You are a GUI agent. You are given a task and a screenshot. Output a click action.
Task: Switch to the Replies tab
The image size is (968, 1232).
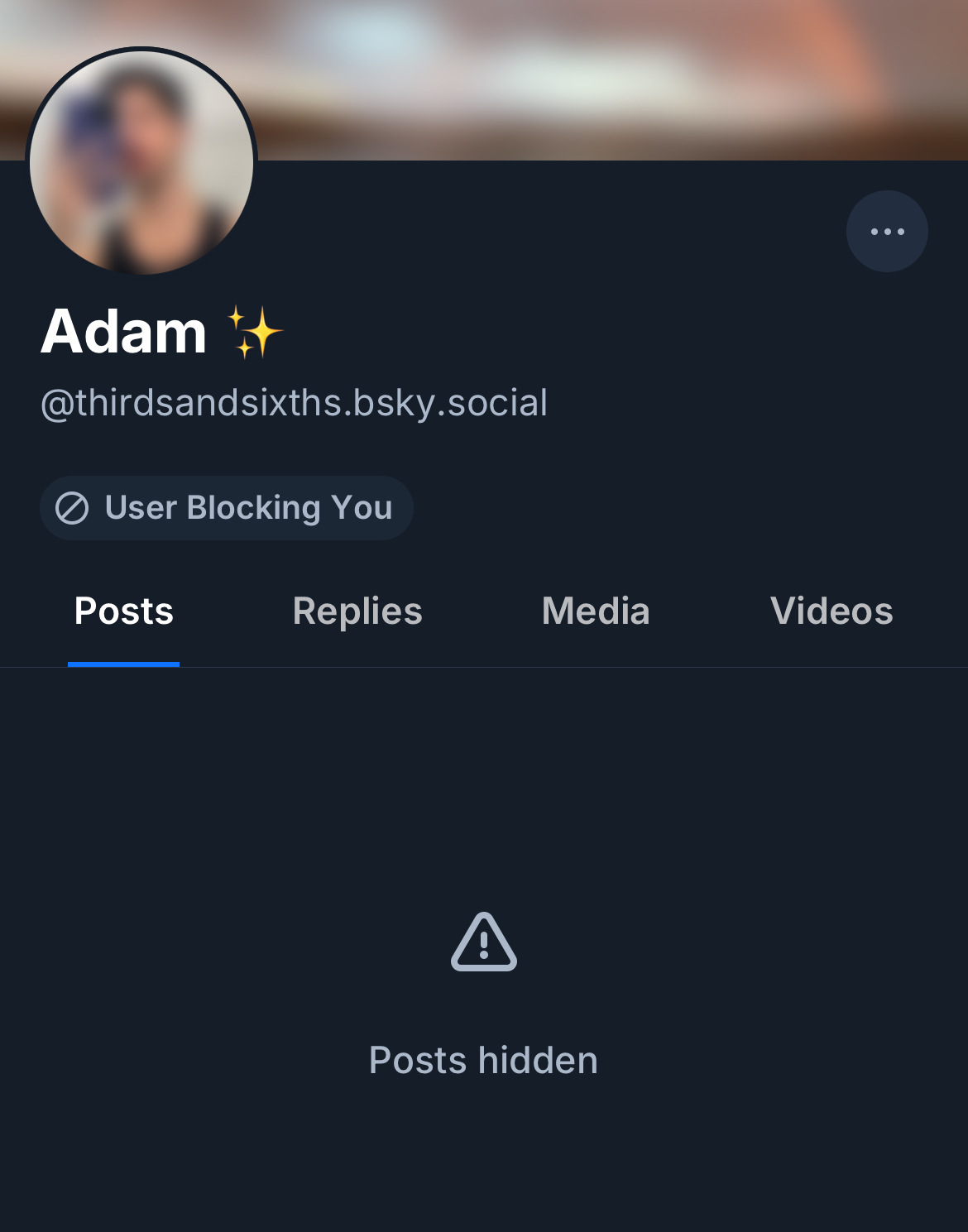(357, 611)
